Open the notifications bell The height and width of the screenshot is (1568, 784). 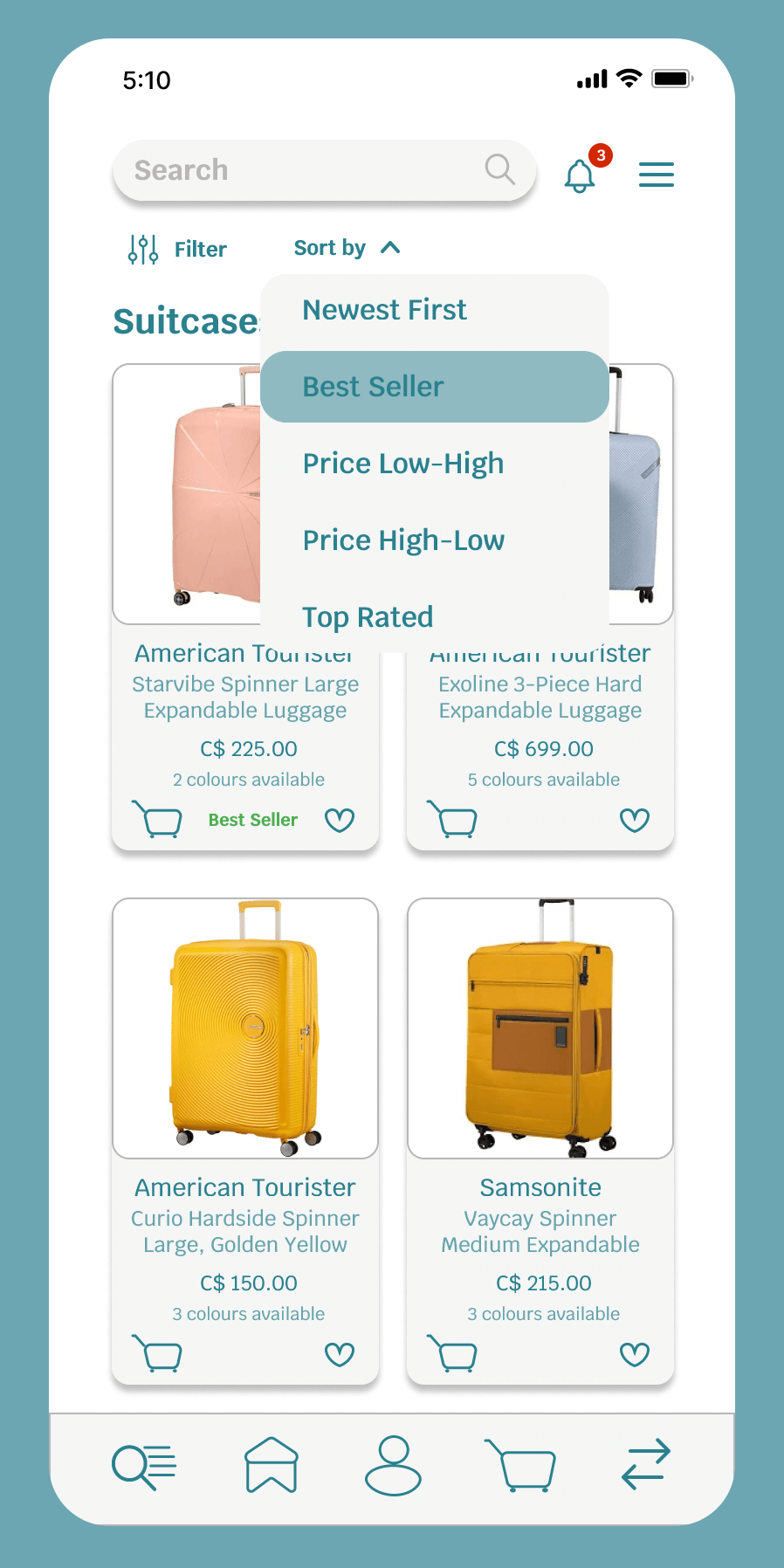(x=580, y=175)
